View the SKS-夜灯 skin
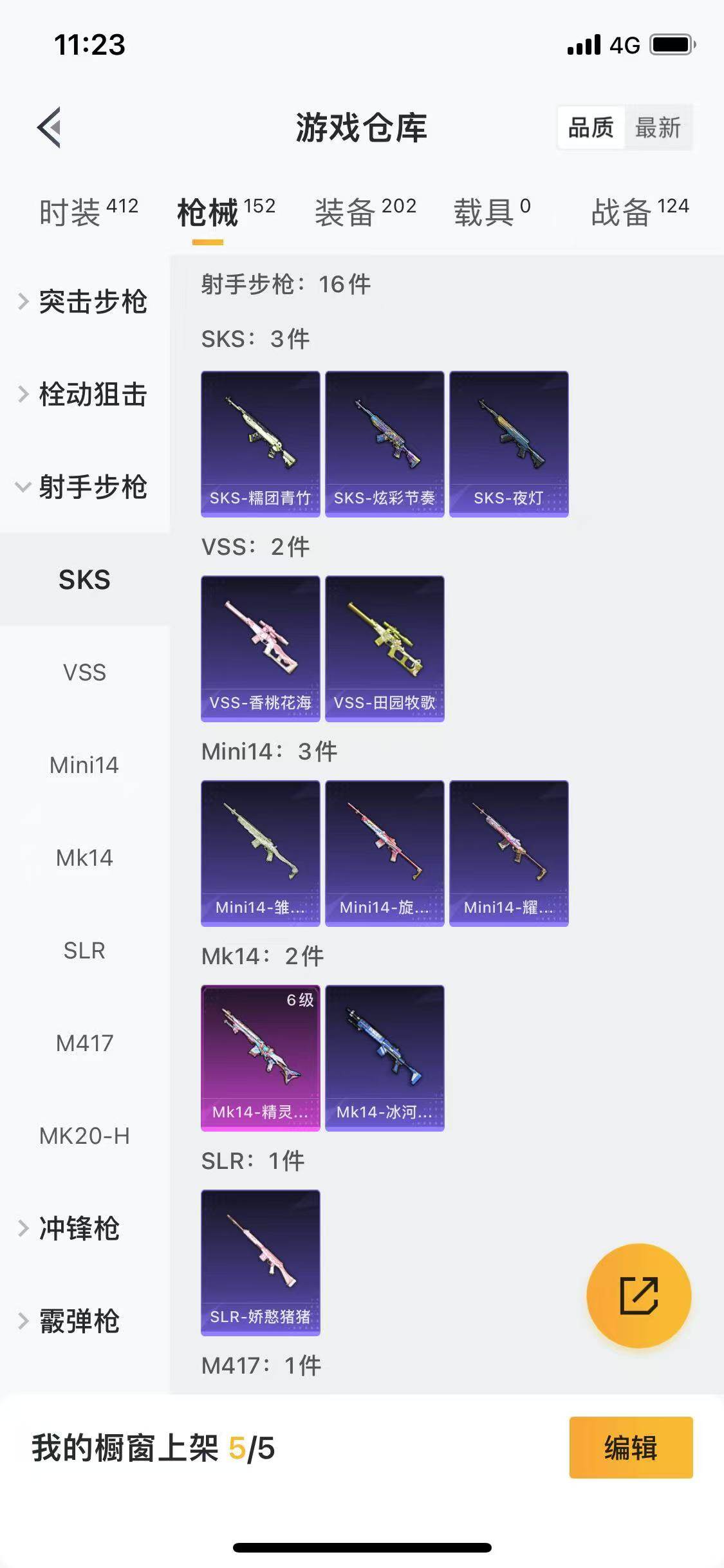724x1568 pixels. click(508, 443)
